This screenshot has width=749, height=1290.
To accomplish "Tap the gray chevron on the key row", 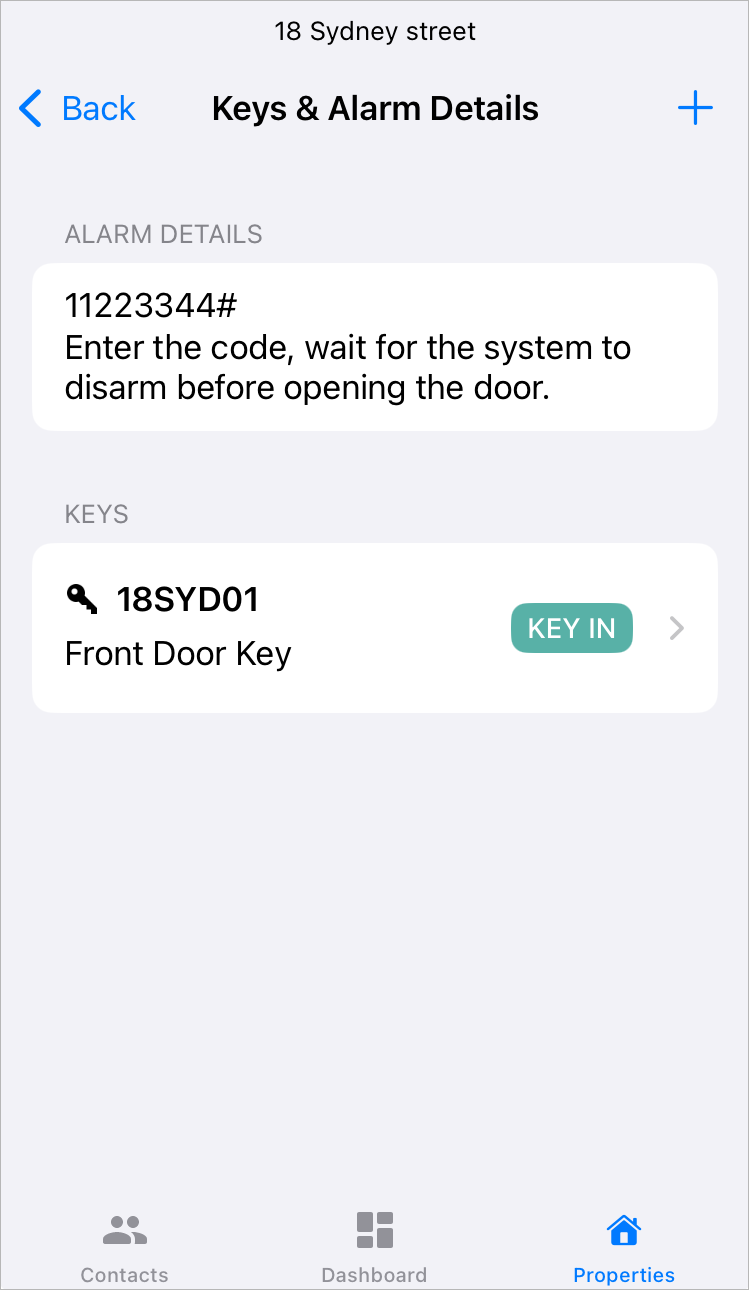I will [676, 628].
